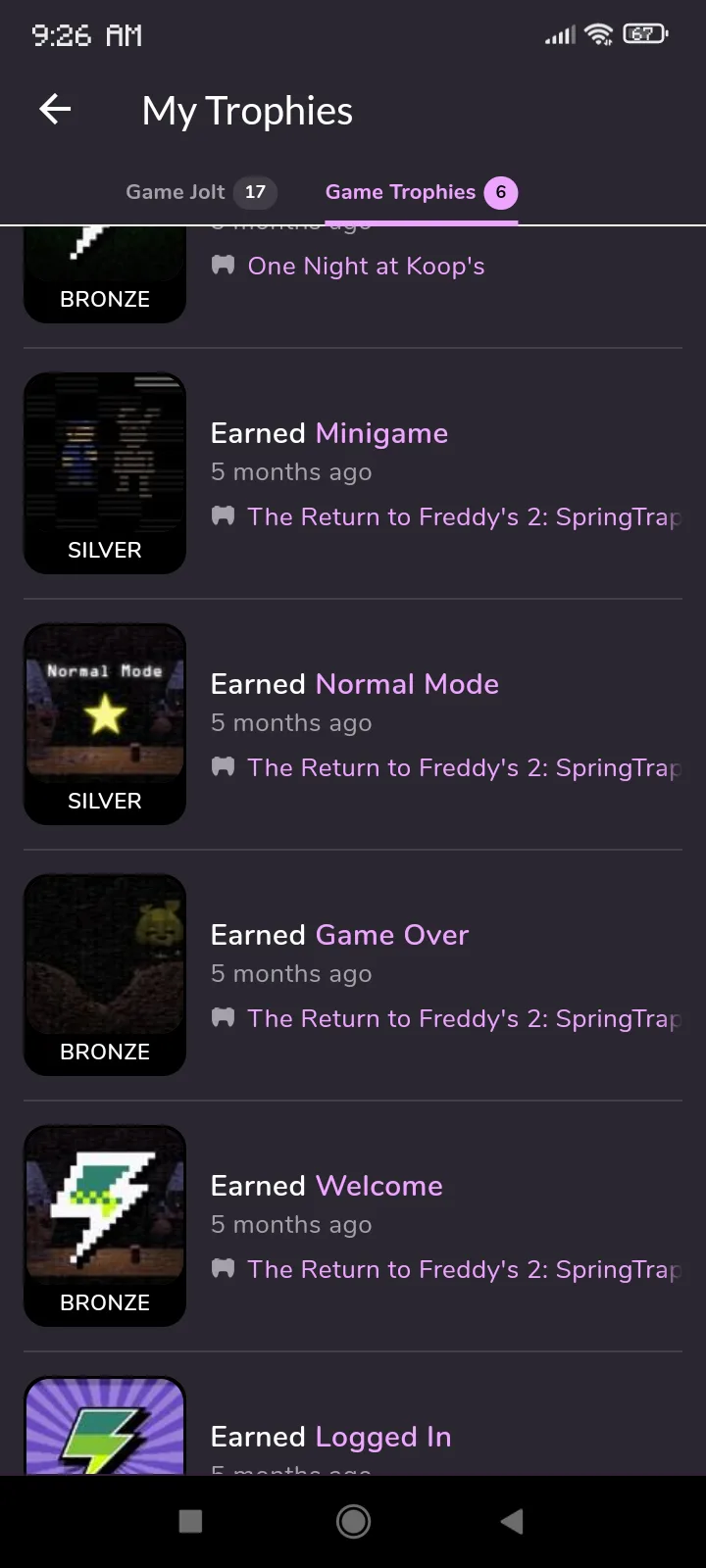Select the Game Trophies tab

pos(420,192)
